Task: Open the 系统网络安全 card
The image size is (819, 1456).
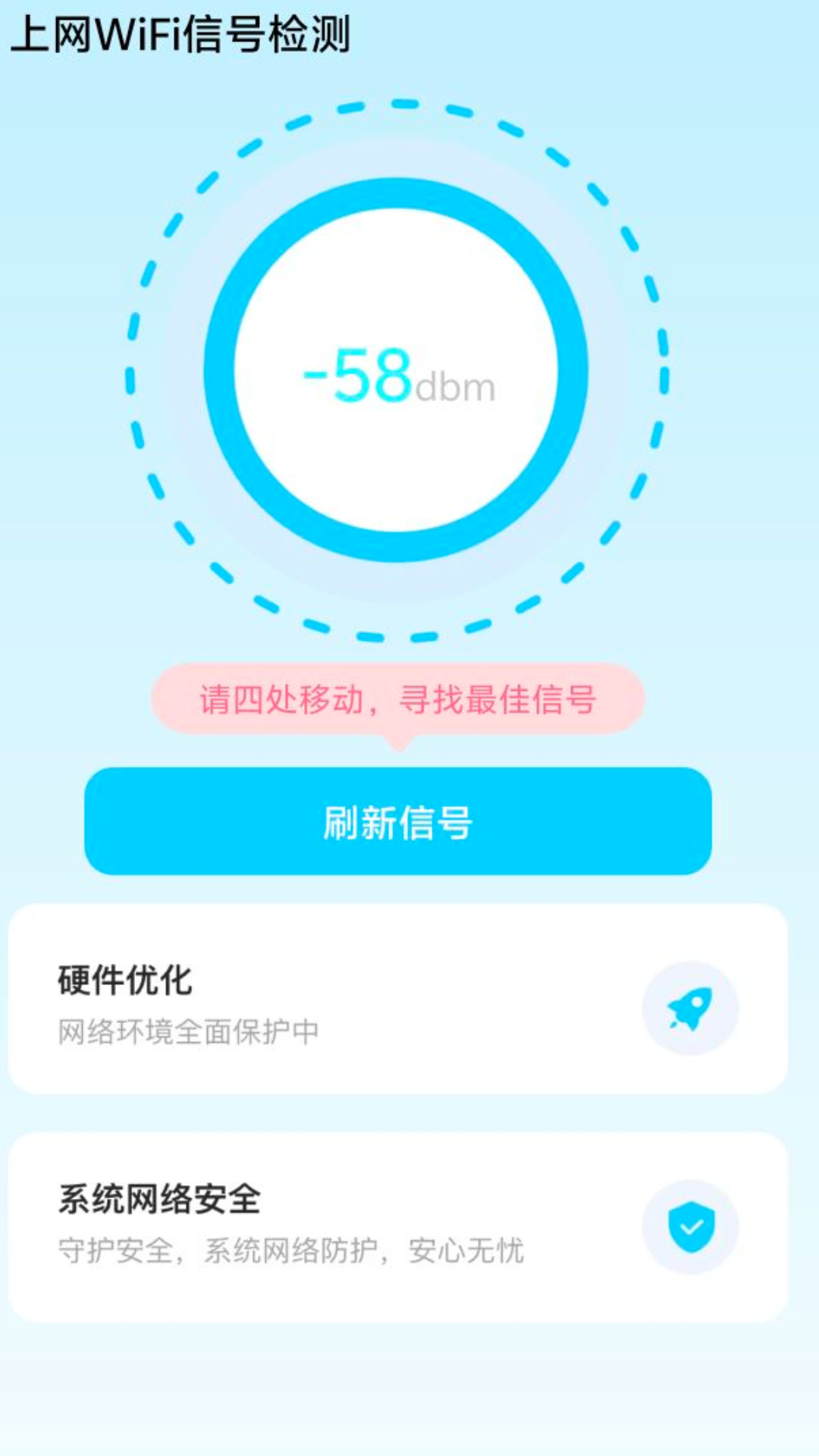Action: pos(398,1227)
